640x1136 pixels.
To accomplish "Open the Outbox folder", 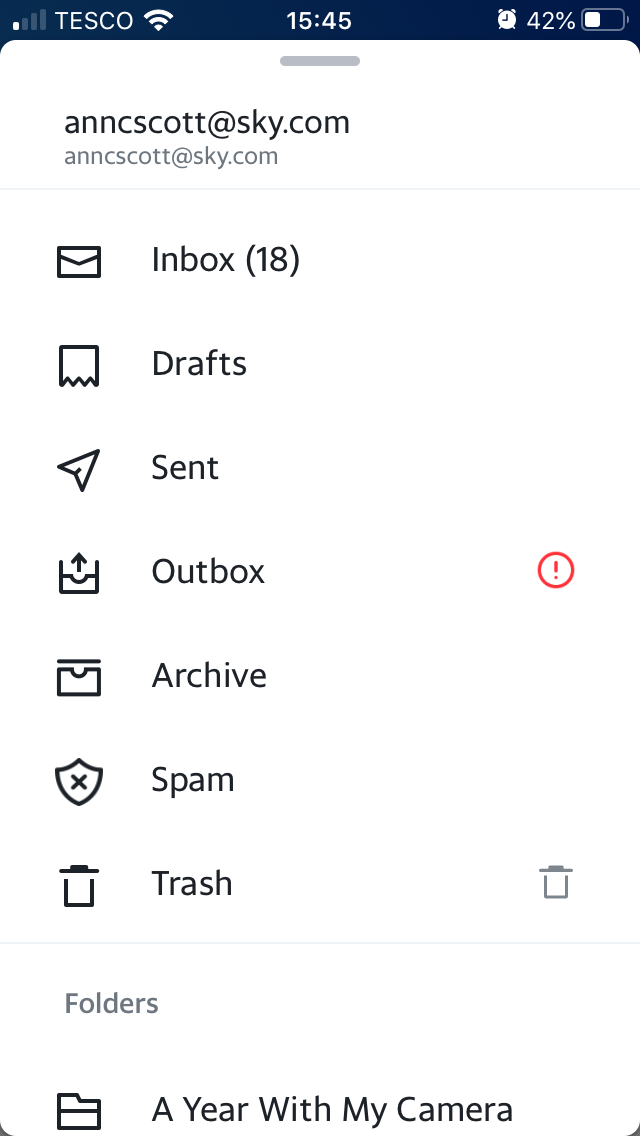I will (x=208, y=572).
